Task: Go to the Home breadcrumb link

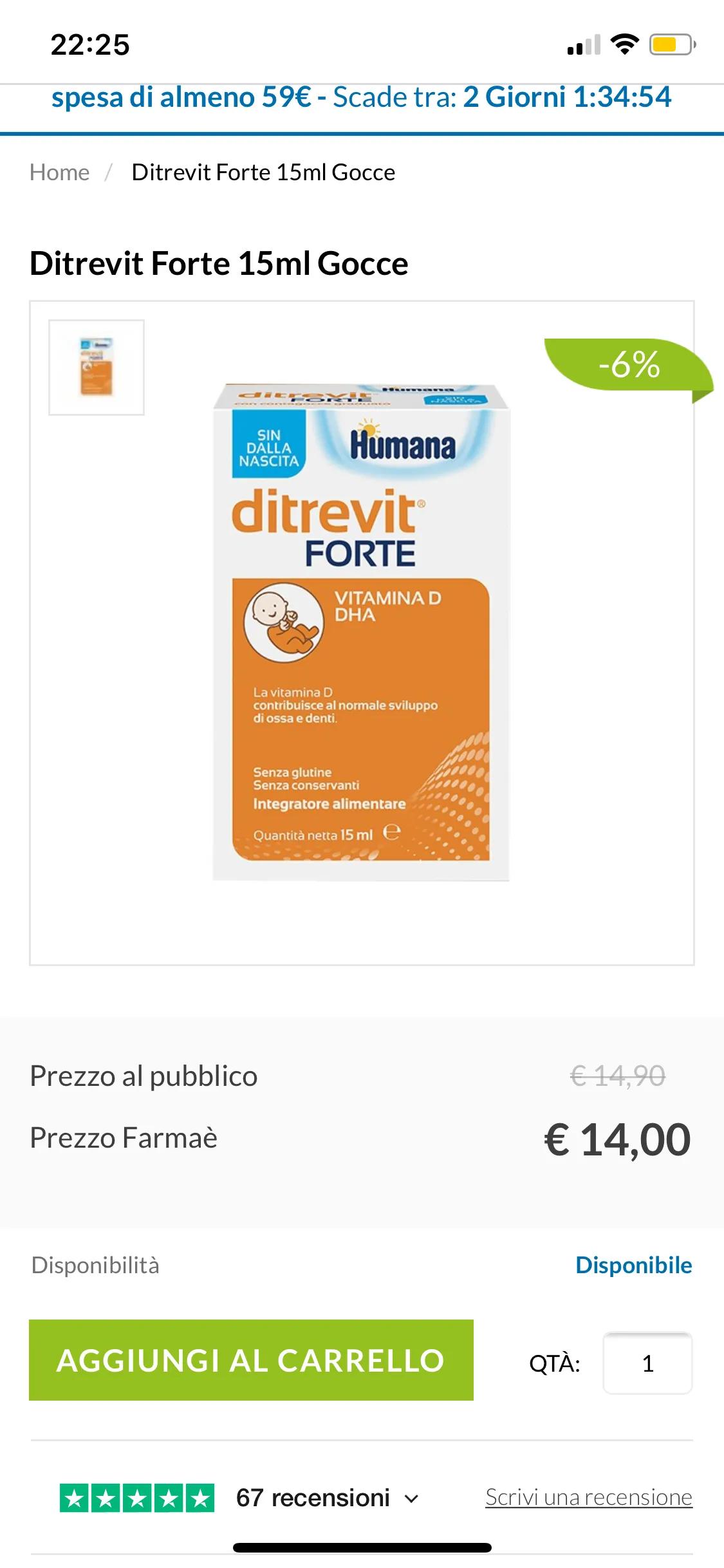Action: pos(59,173)
